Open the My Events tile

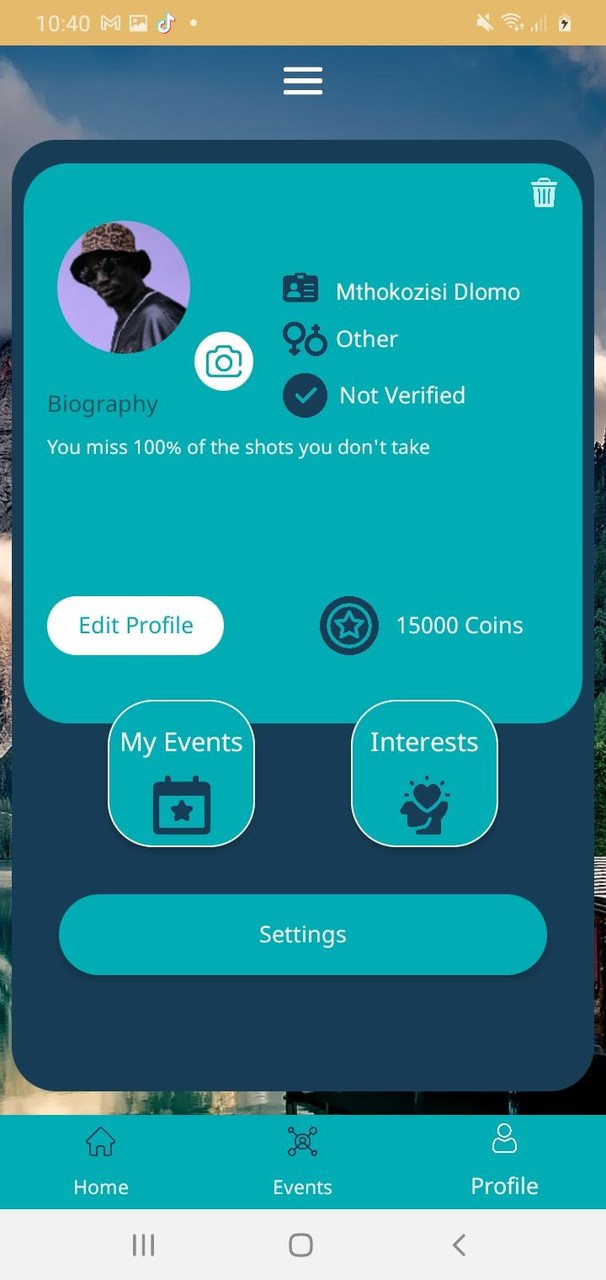coord(181,773)
